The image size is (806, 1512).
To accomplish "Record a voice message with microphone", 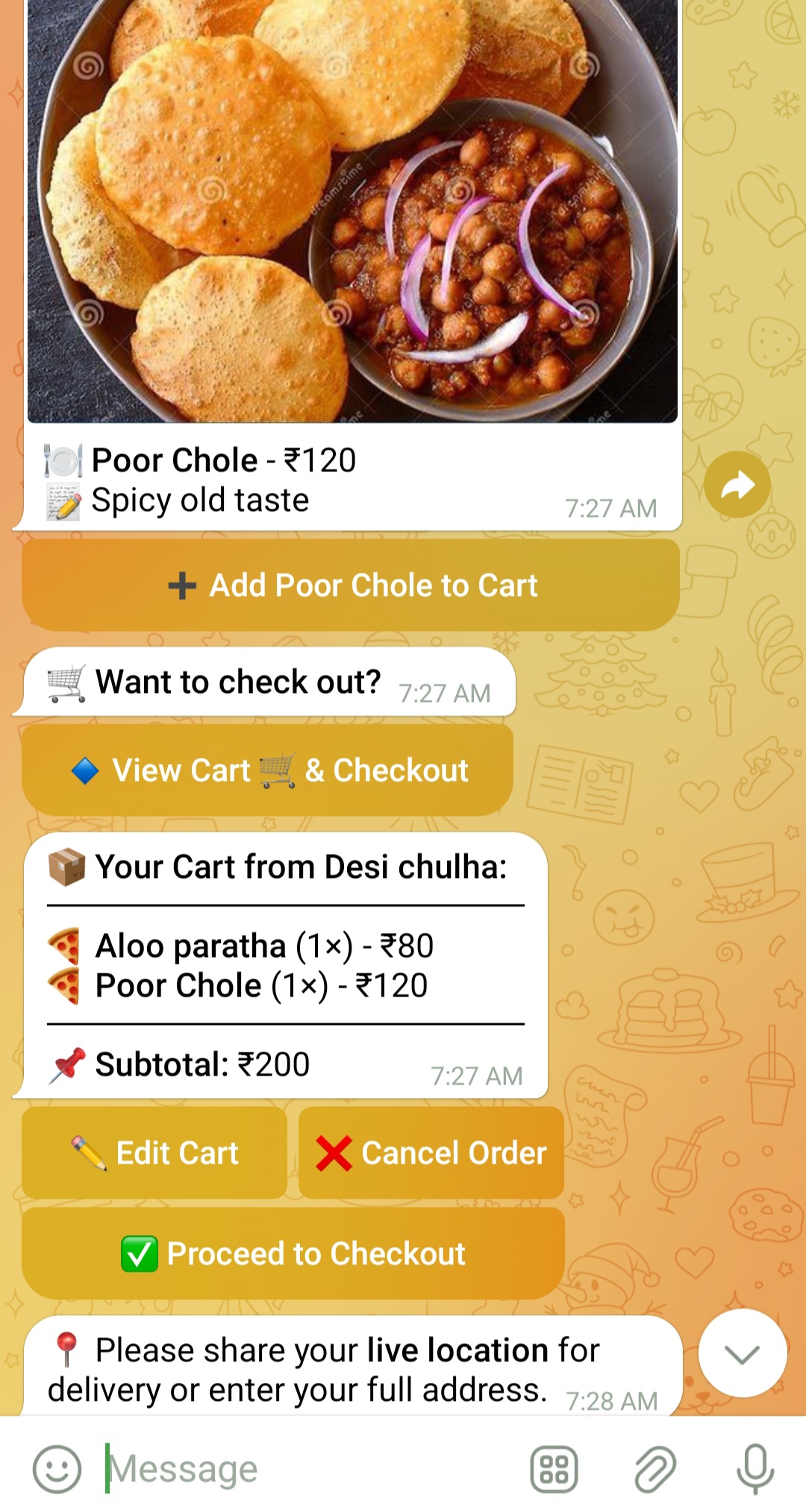I will pos(755,1469).
